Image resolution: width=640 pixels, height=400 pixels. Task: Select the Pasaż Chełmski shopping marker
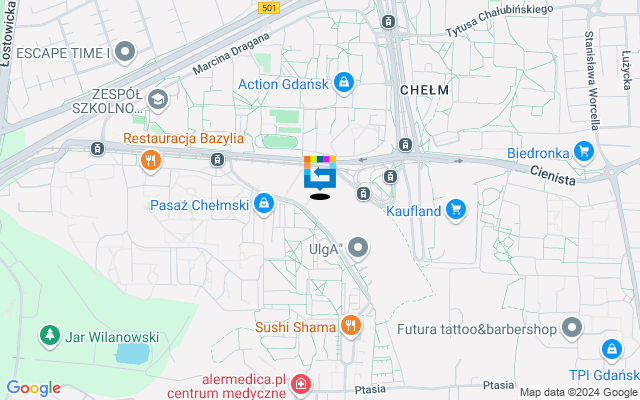pos(264,205)
